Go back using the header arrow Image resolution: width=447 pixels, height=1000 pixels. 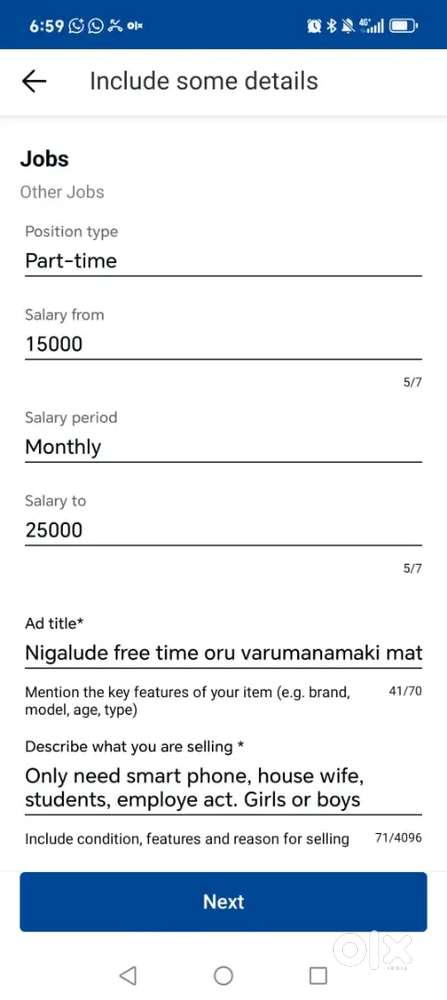click(34, 82)
